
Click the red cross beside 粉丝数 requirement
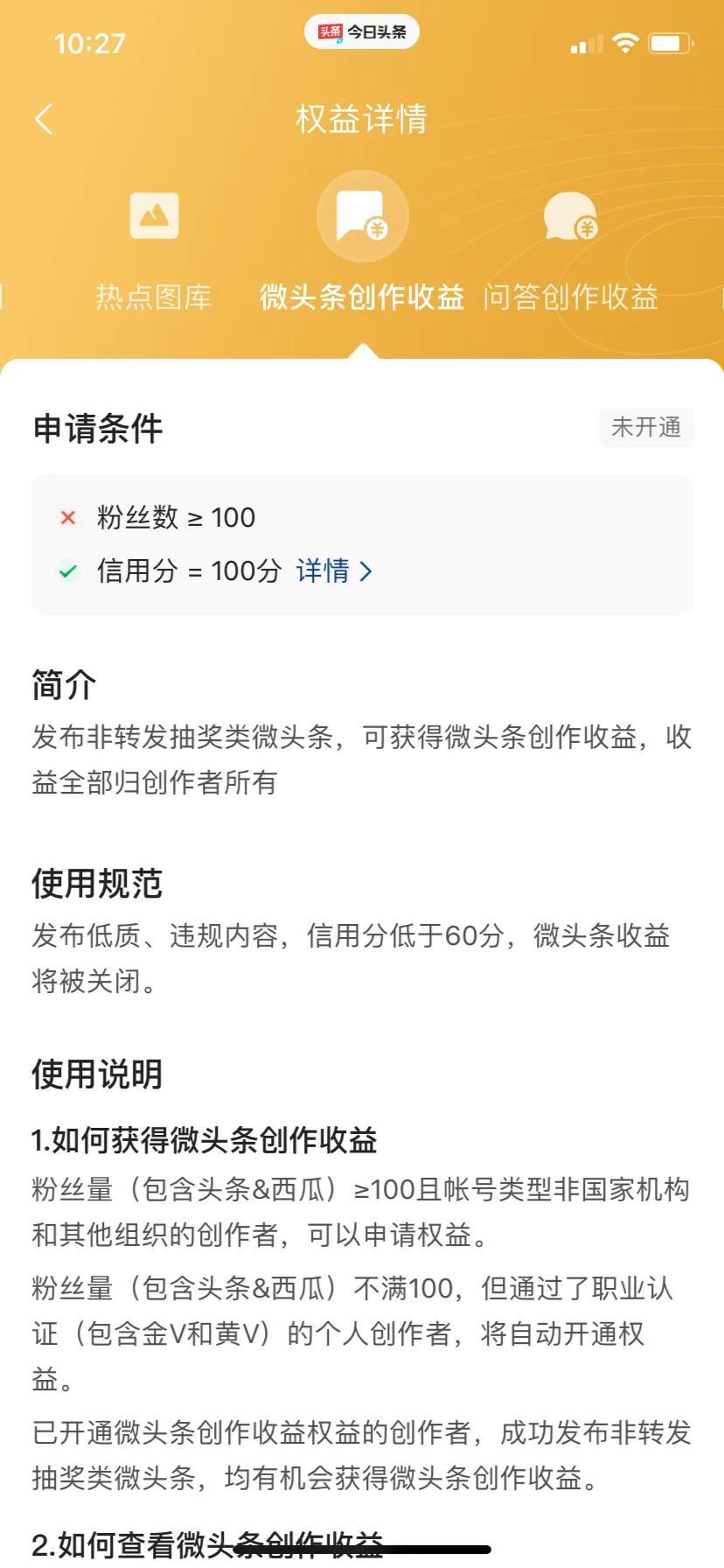(68, 518)
